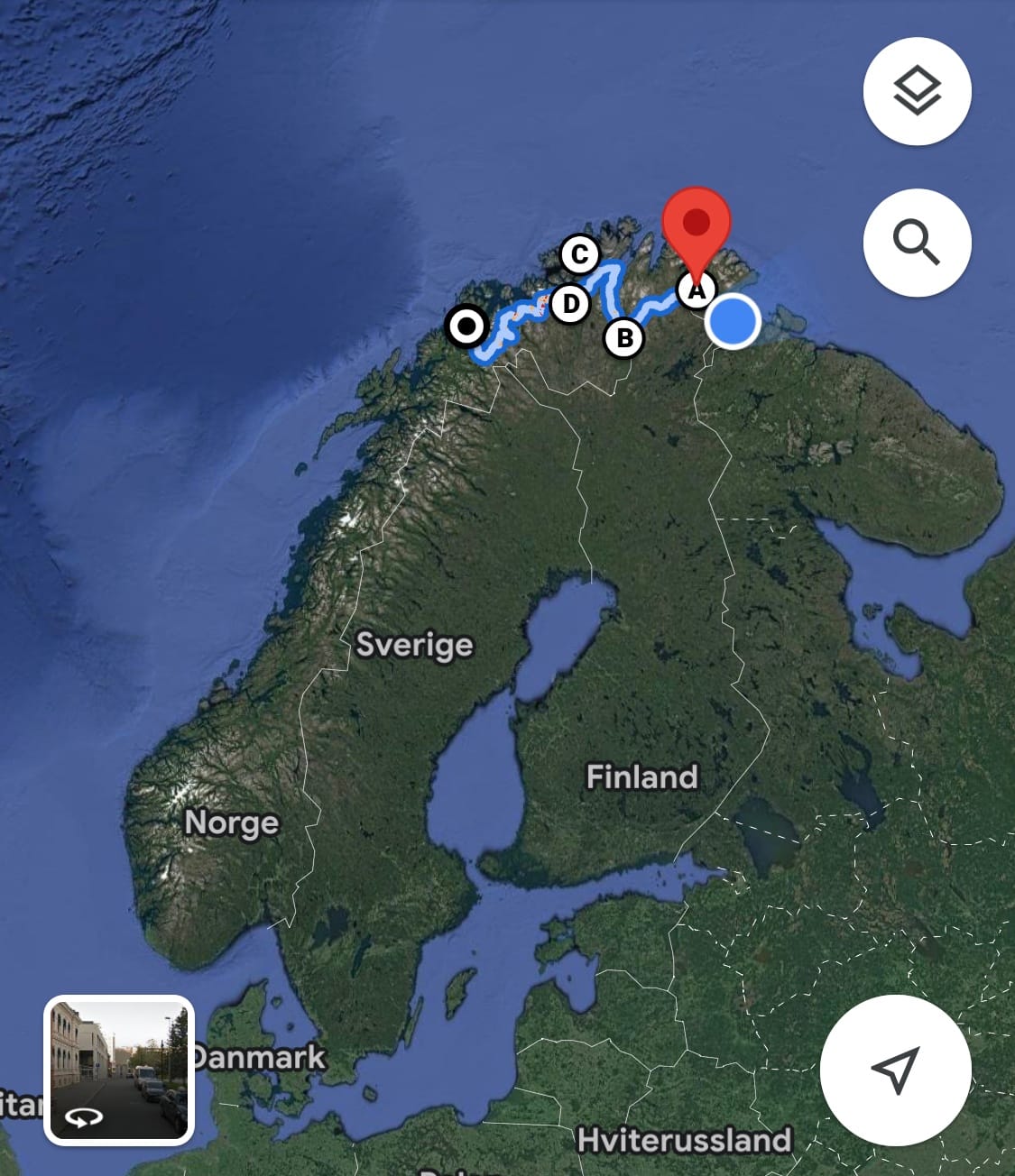Tap route waypoint D
The image size is (1015, 1176).
point(570,304)
